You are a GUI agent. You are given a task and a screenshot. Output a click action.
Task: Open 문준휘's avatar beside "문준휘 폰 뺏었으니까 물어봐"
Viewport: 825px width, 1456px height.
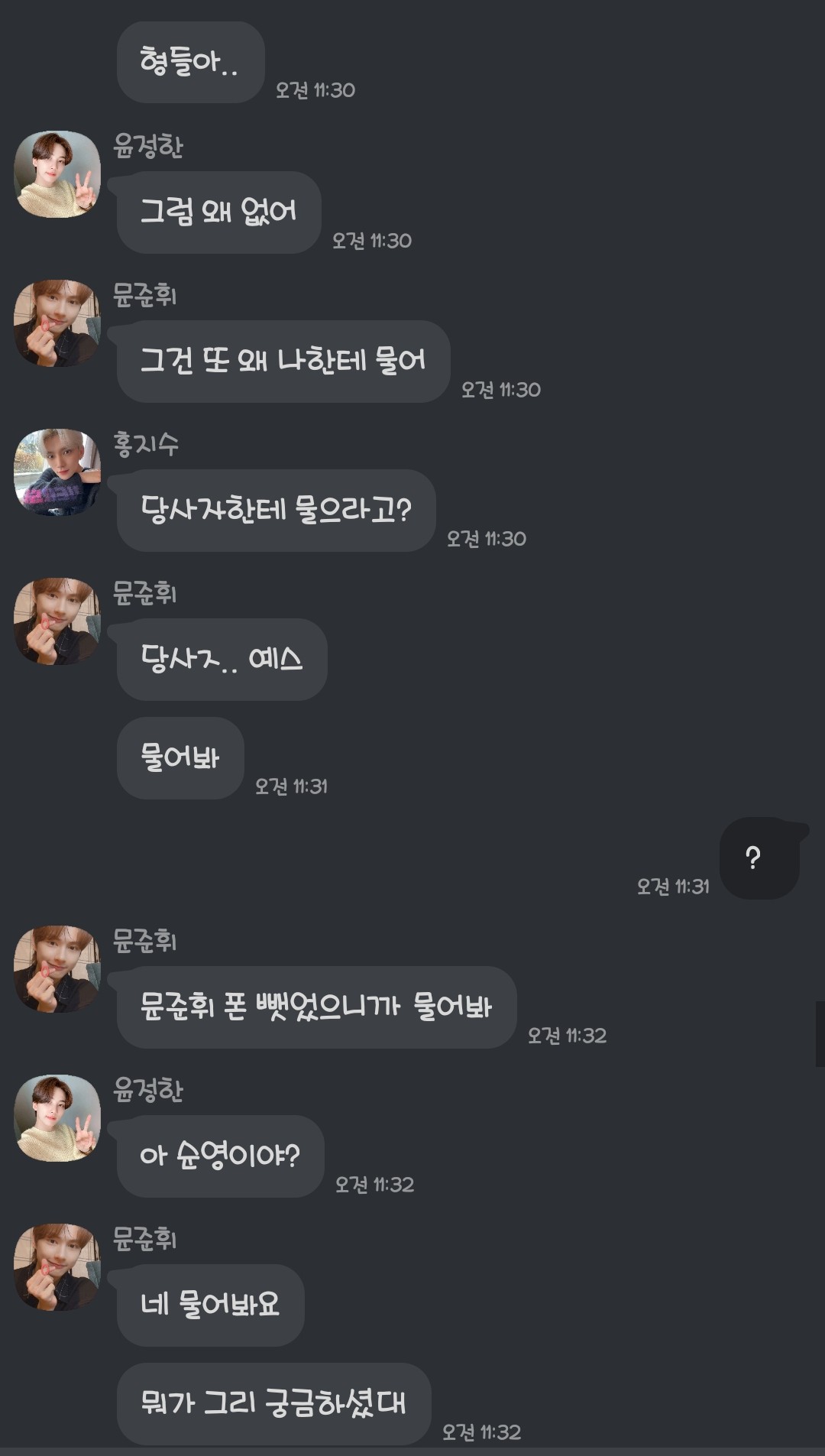(57, 969)
